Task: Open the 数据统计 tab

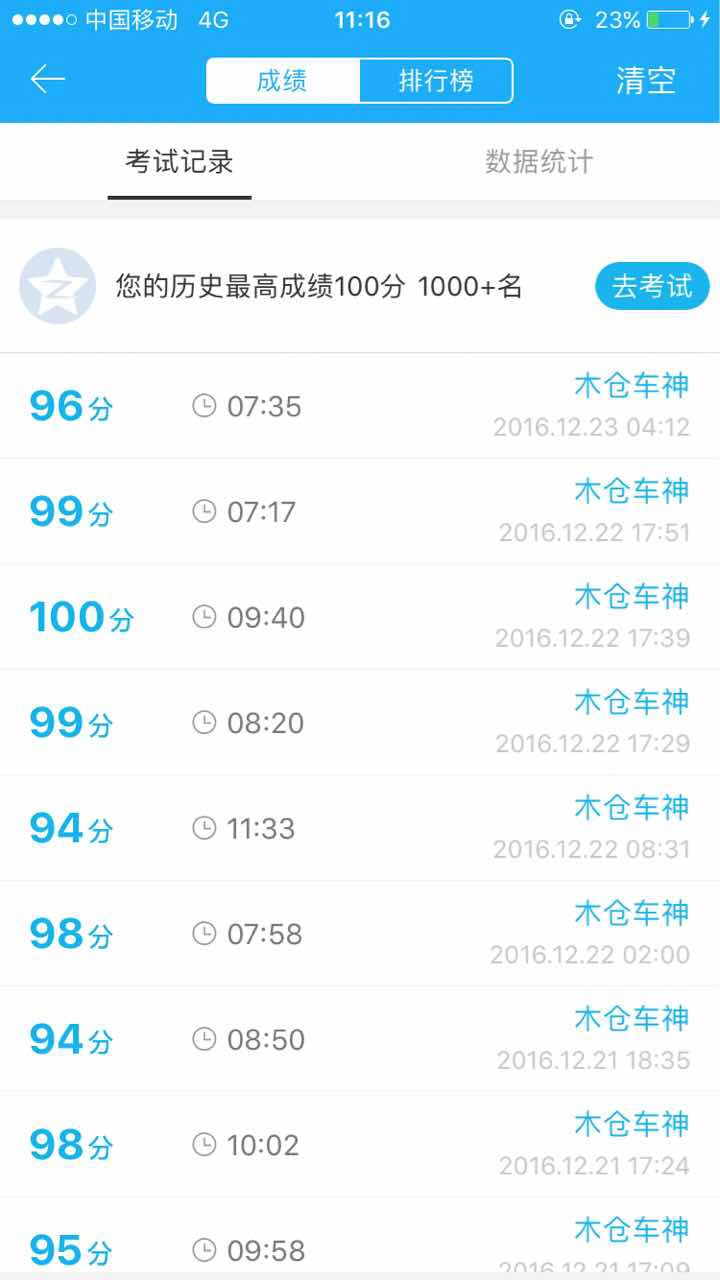Action: (539, 162)
